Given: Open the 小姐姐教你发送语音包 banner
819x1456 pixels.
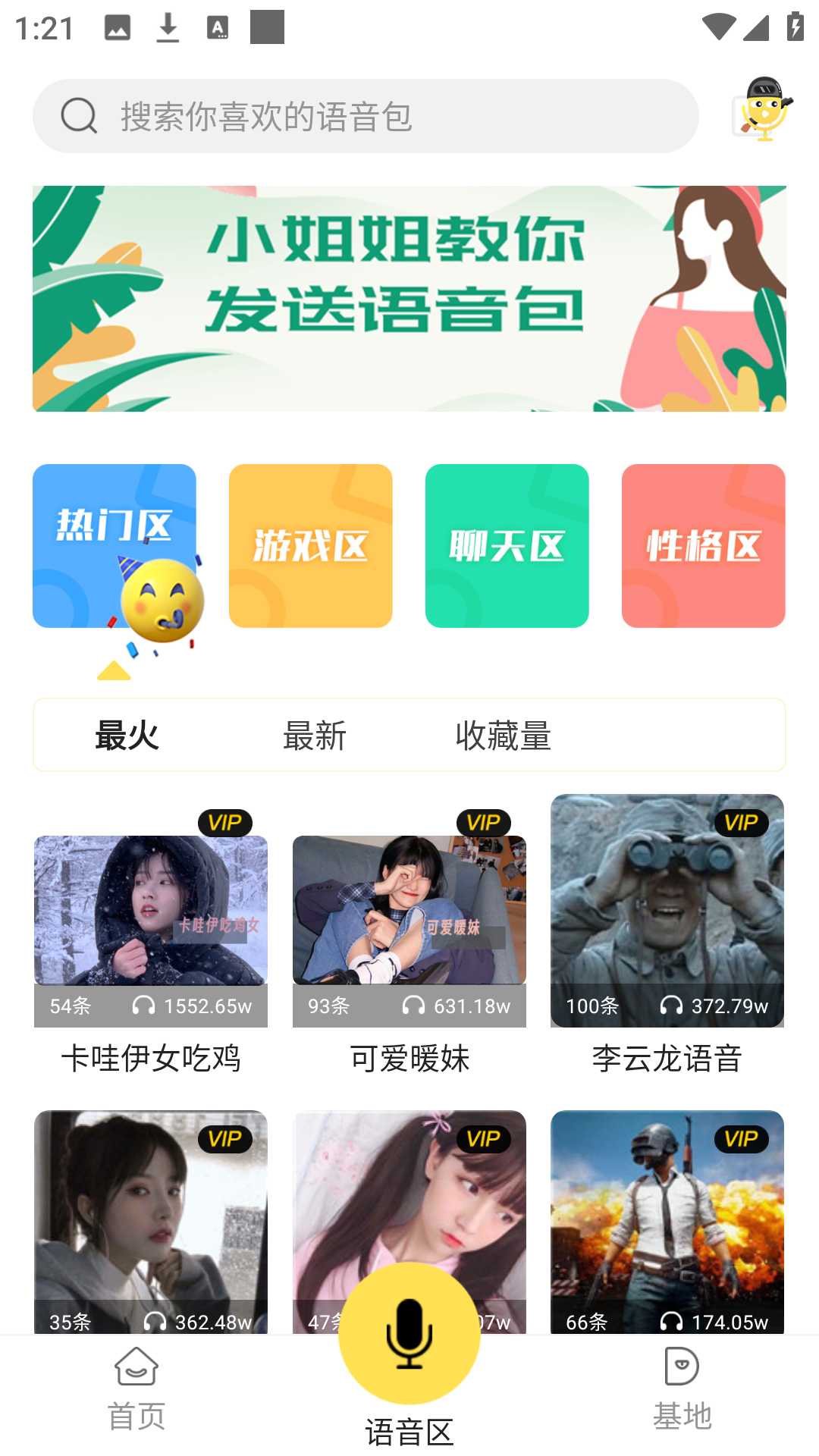Looking at the screenshot, I should [409, 298].
